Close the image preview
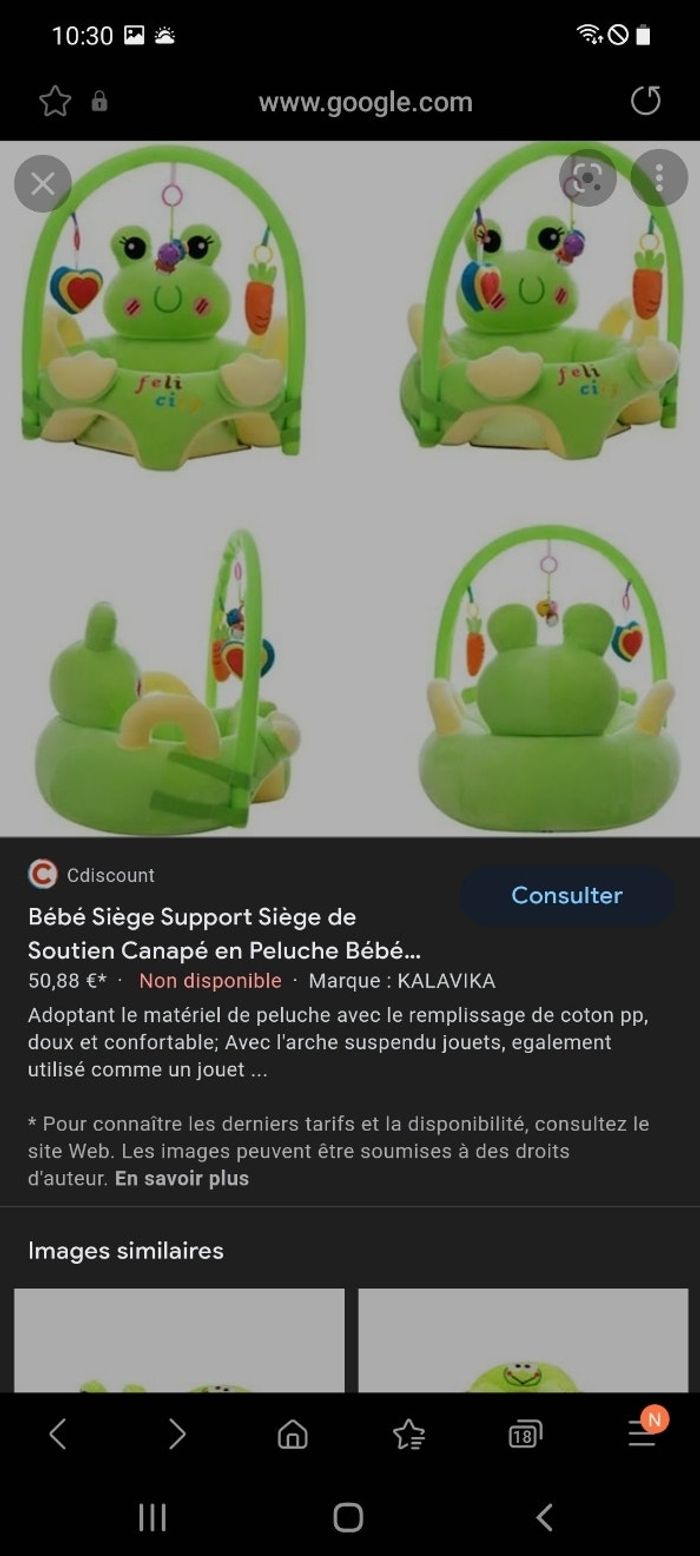Image resolution: width=700 pixels, height=1556 pixels. tap(43, 183)
